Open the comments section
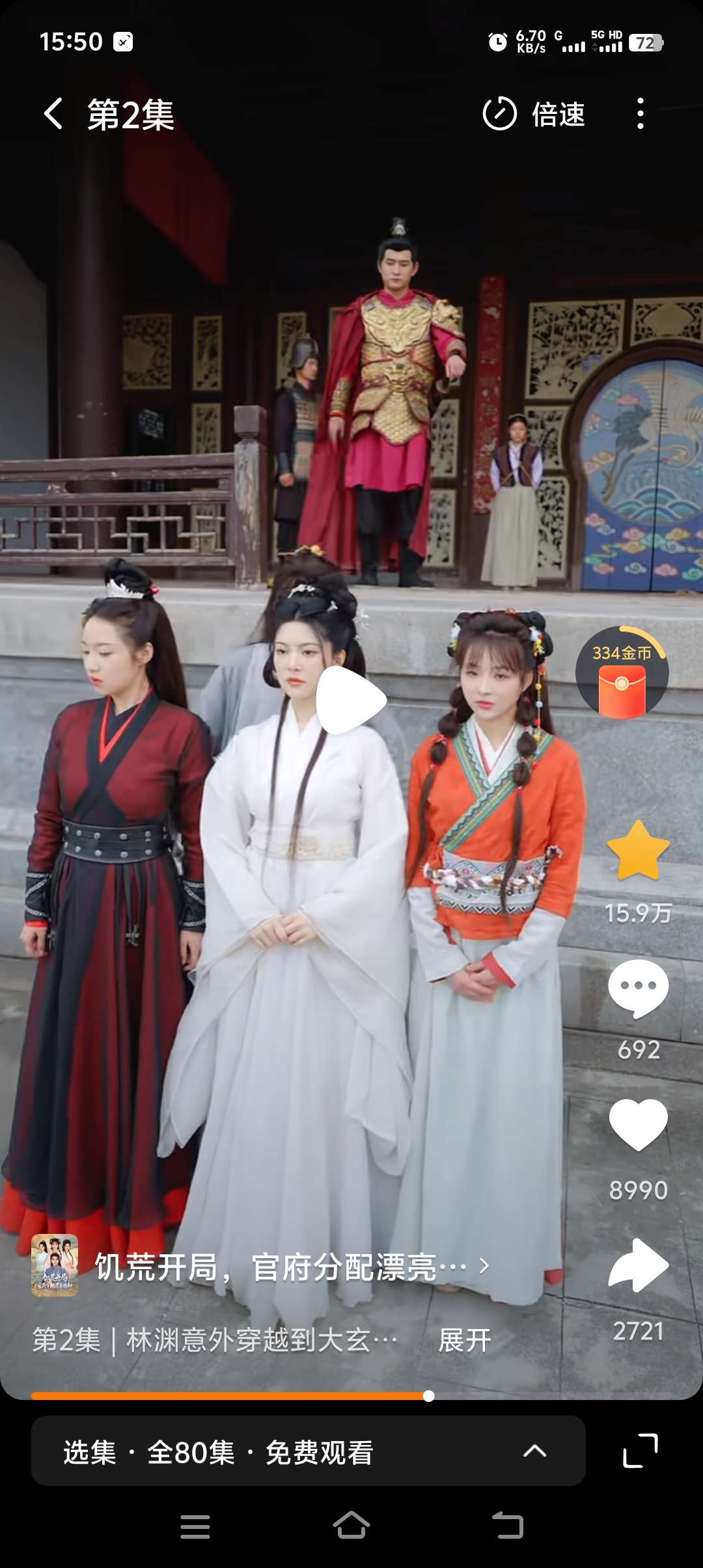This screenshot has height=1568, width=703. click(638, 988)
